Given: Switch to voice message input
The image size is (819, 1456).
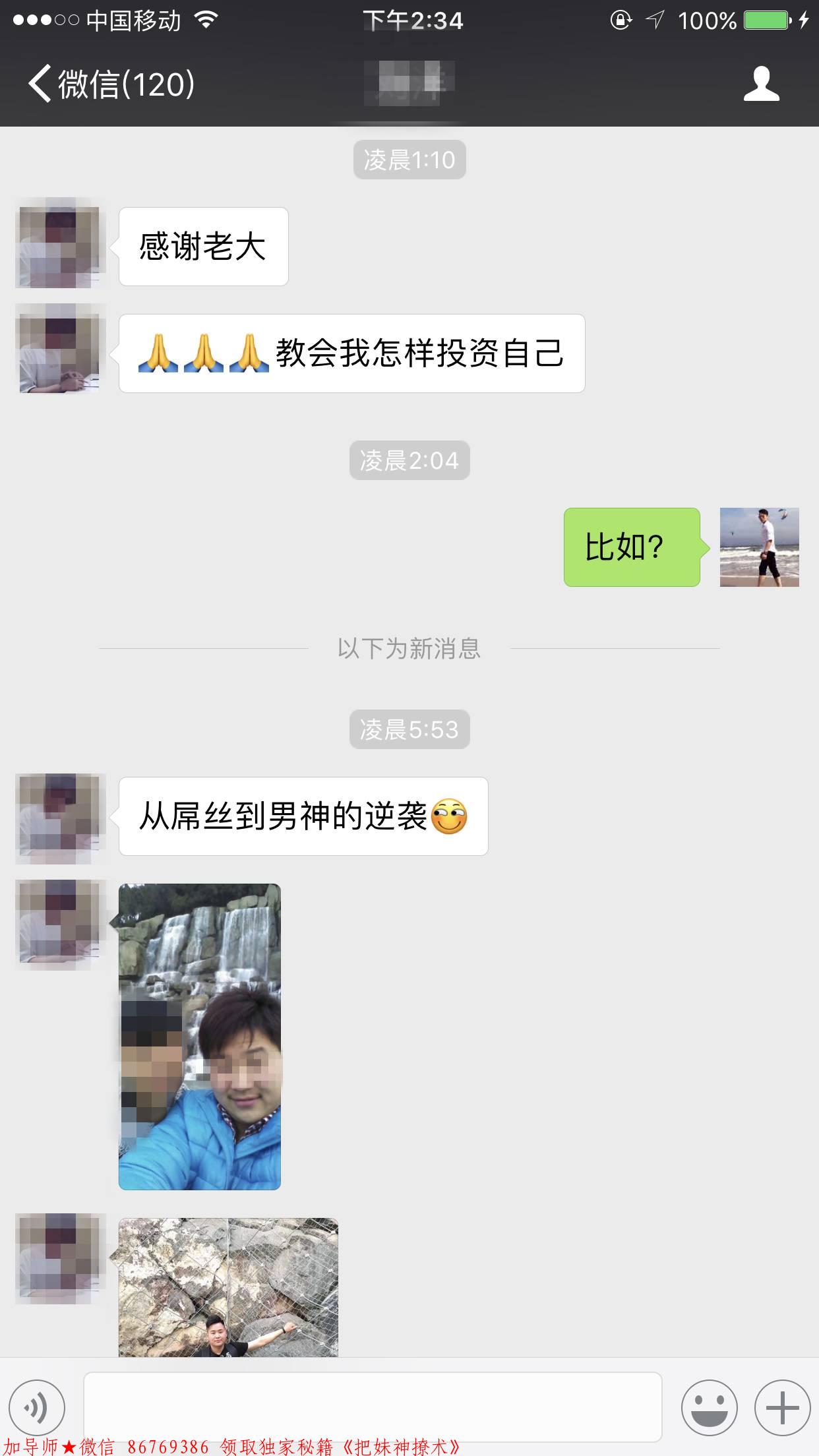Looking at the screenshot, I should (x=37, y=1407).
